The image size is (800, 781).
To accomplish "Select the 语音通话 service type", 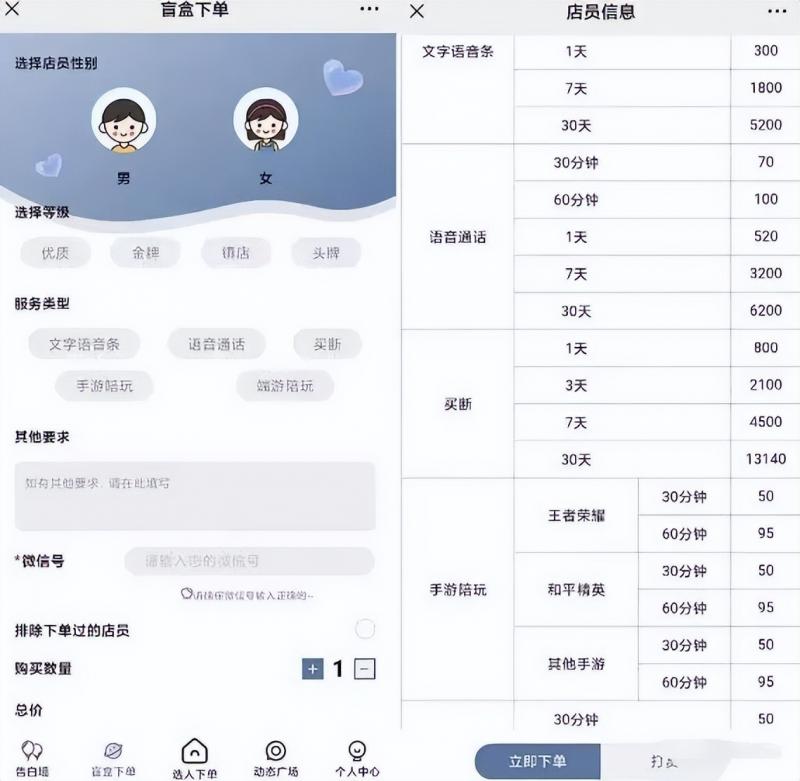I will (216, 344).
